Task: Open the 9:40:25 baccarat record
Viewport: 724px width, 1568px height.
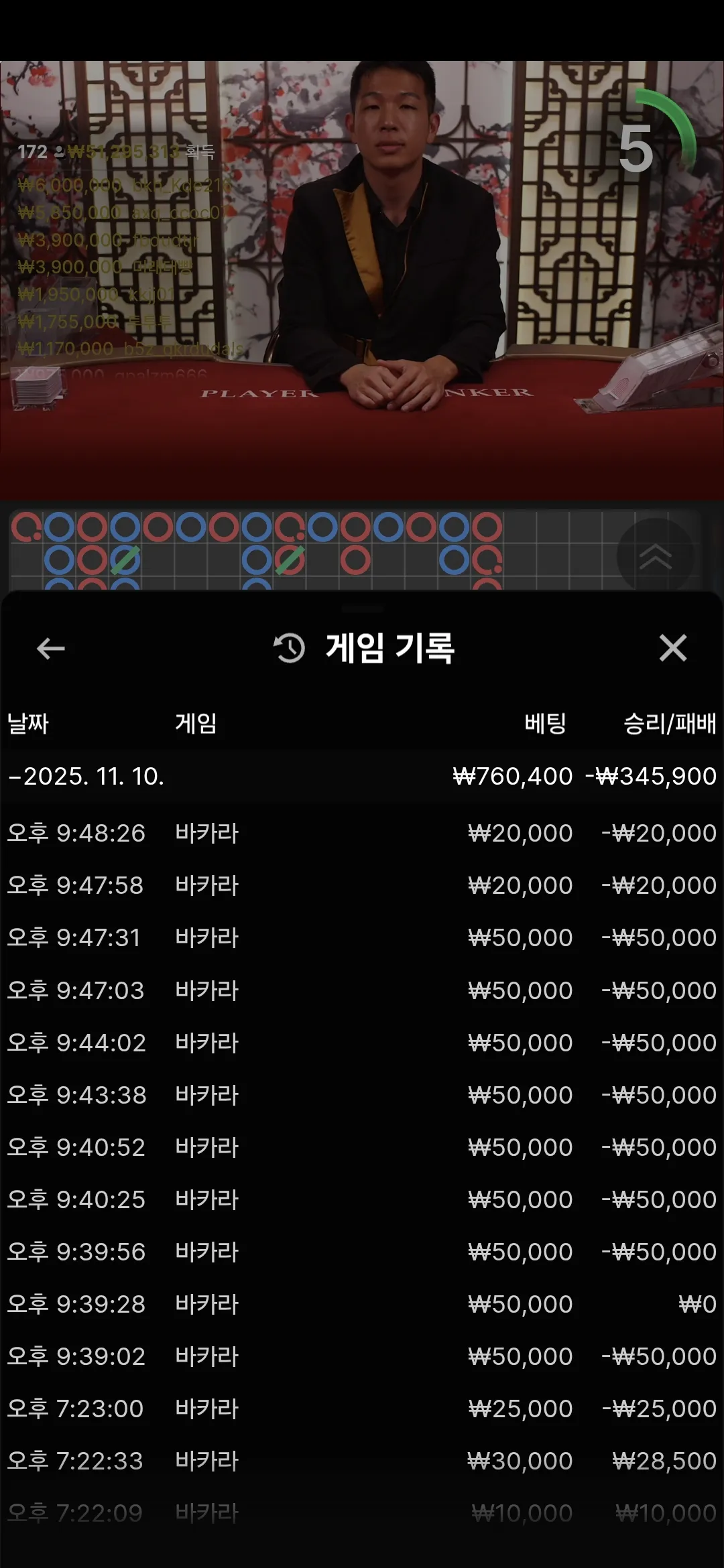Action: pyautogui.click(x=362, y=1199)
